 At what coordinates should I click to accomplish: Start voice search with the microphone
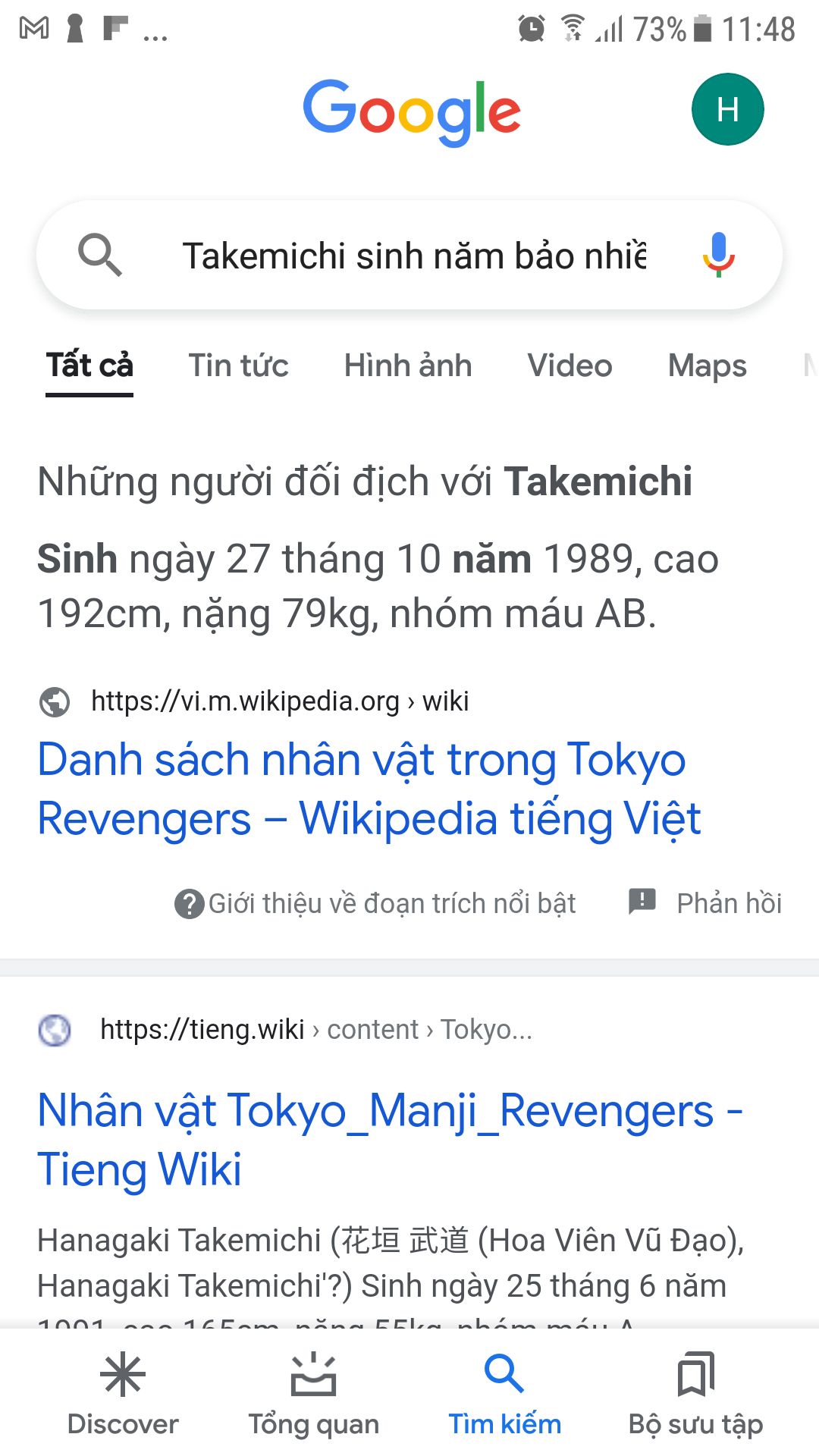coord(718,255)
